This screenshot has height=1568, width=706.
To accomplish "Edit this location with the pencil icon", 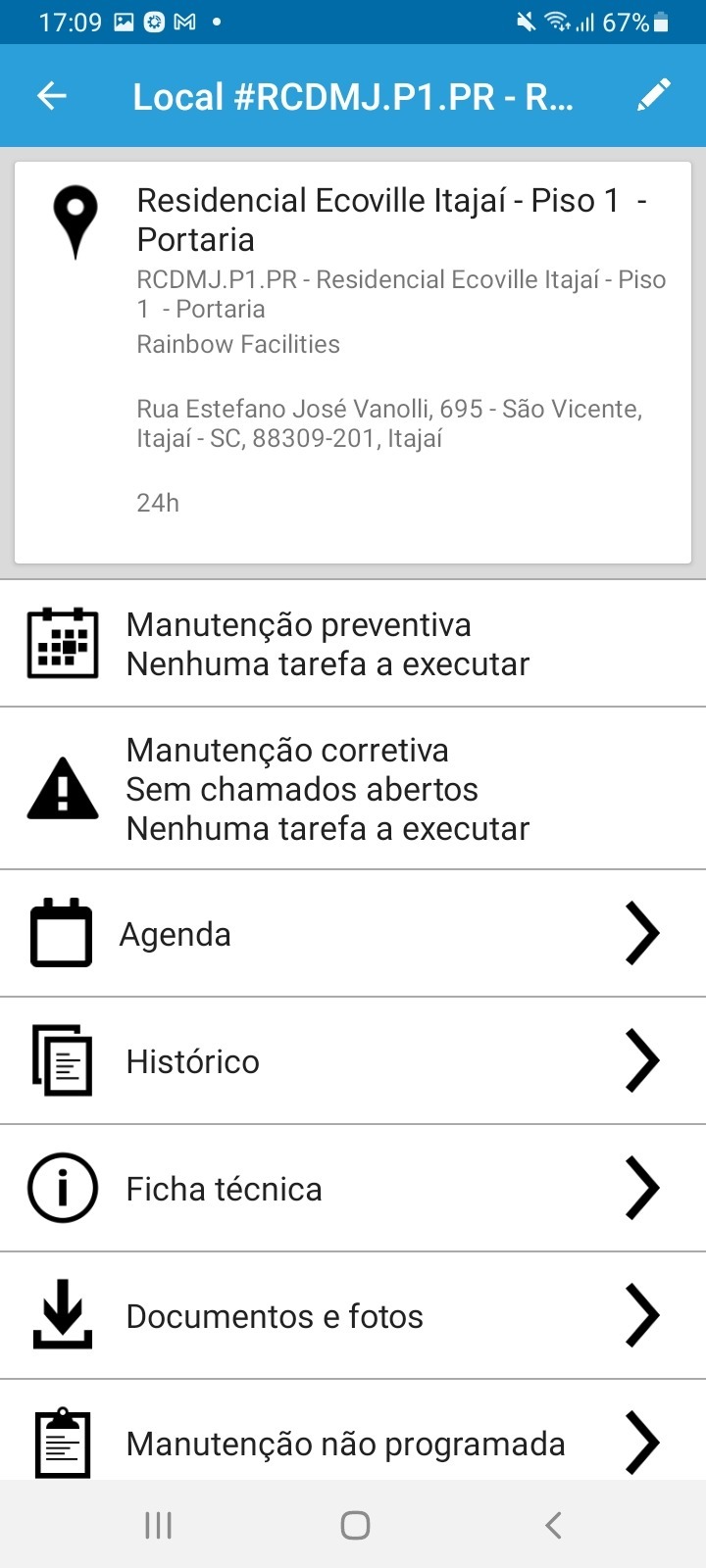I will (x=653, y=96).
